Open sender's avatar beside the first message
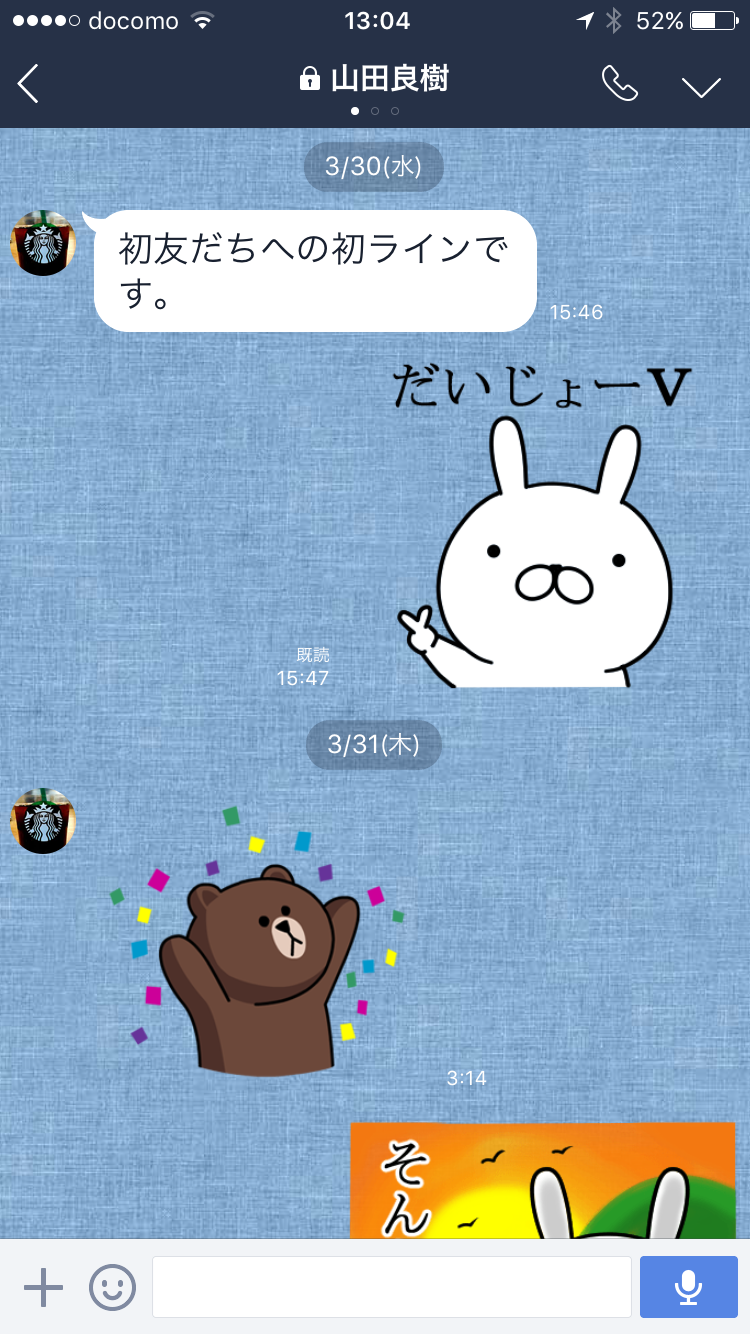The image size is (750, 1334). pos(43,243)
